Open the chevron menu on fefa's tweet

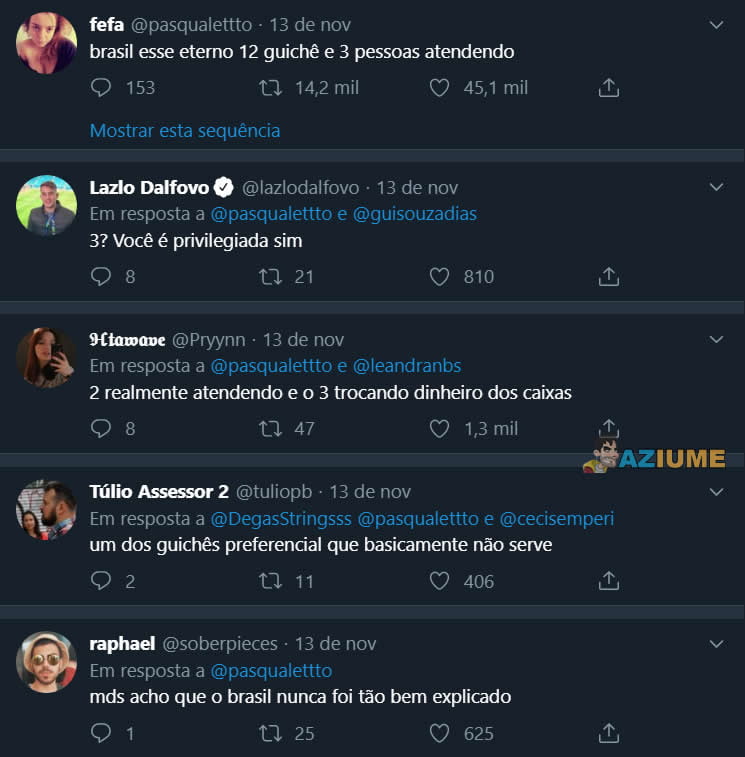[x=716, y=25]
